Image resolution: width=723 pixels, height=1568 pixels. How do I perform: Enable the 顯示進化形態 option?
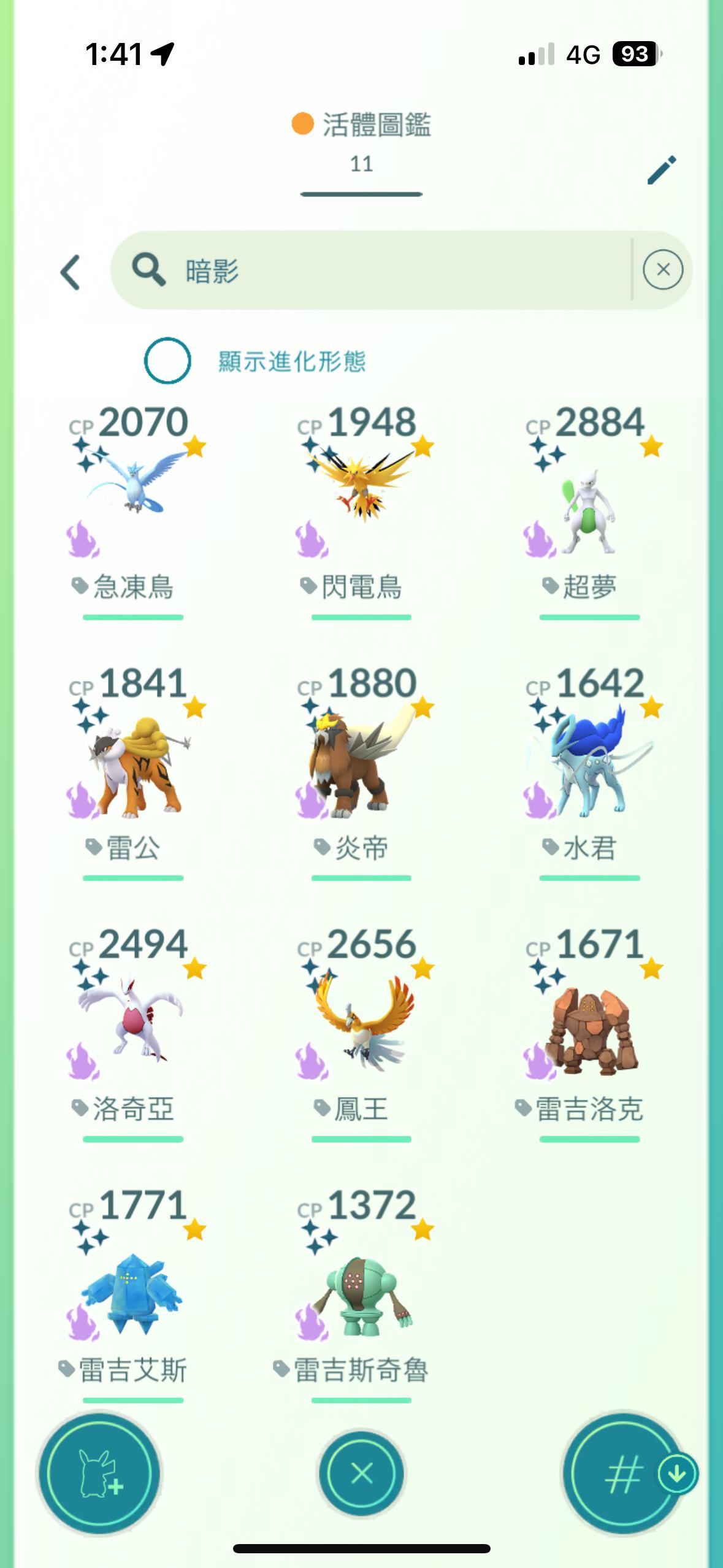click(x=167, y=361)
